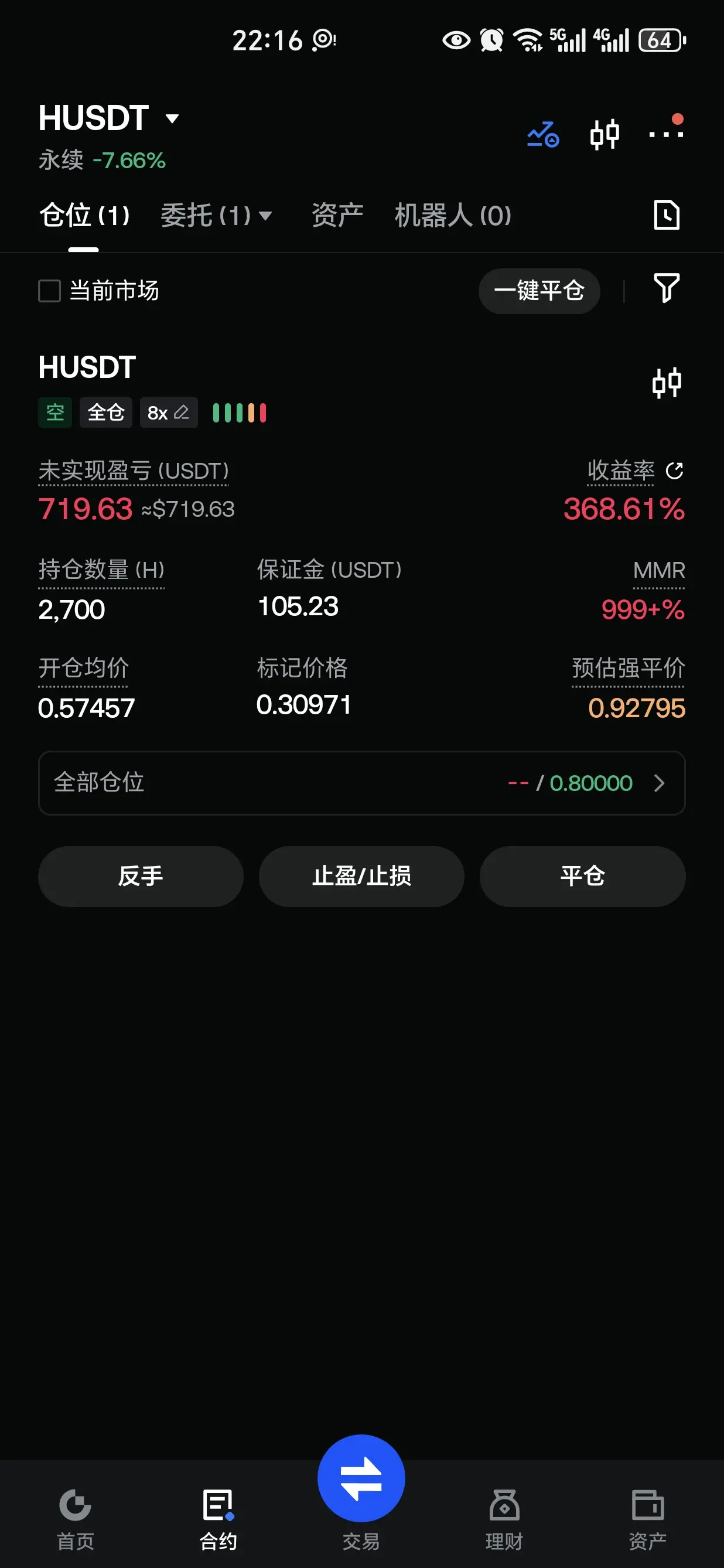Switch to the 资产 top tab
724x1568 pixels.
click(337, 216)
